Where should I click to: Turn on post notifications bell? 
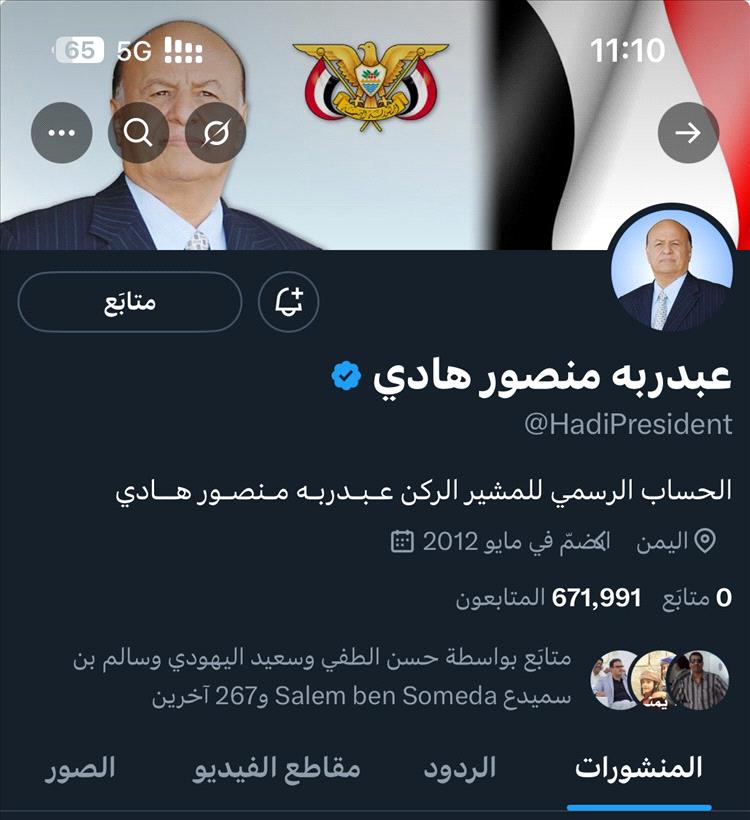(x=289, y=301)
